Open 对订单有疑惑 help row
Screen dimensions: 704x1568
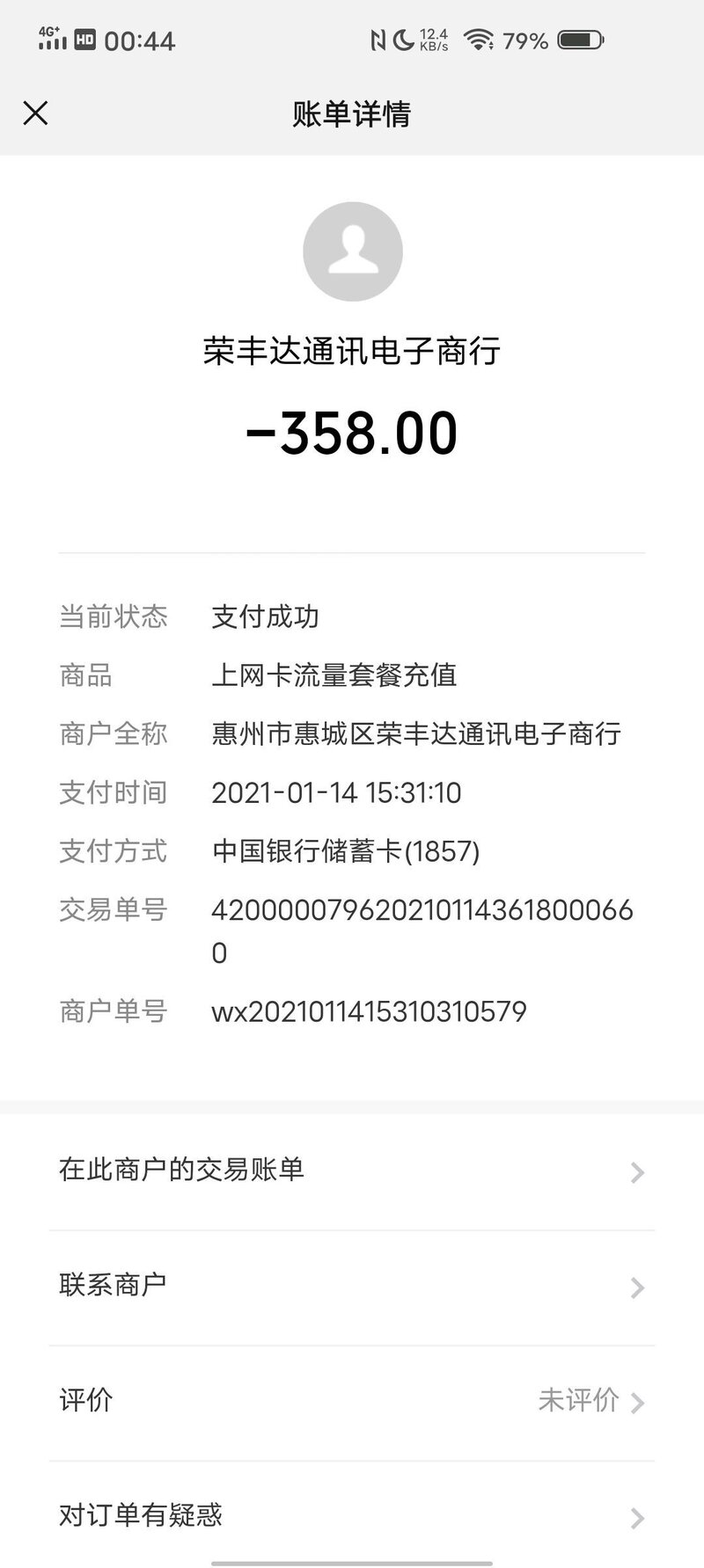coord(352,1515)
